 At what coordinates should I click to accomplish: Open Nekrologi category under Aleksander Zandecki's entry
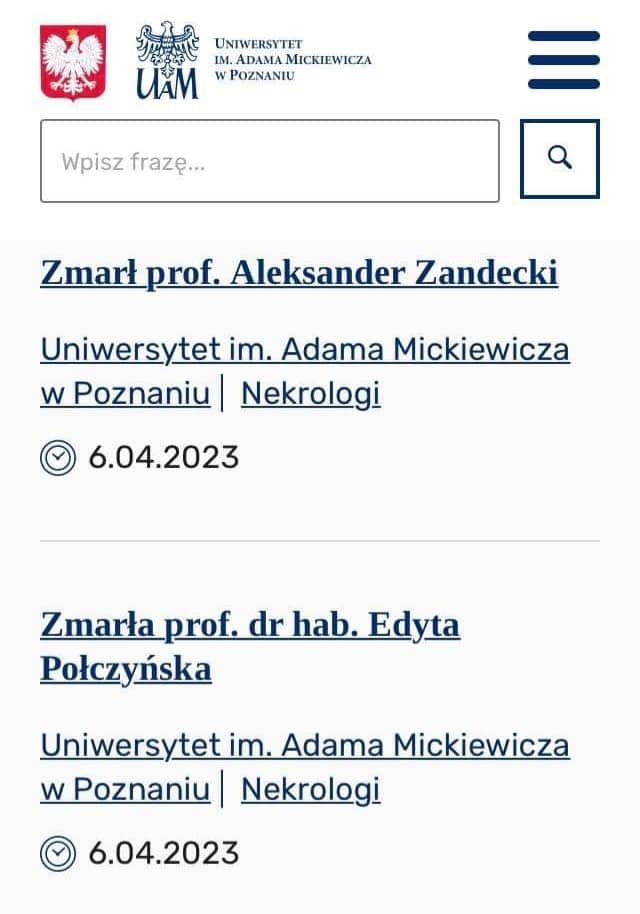click(x=311, y=394)
